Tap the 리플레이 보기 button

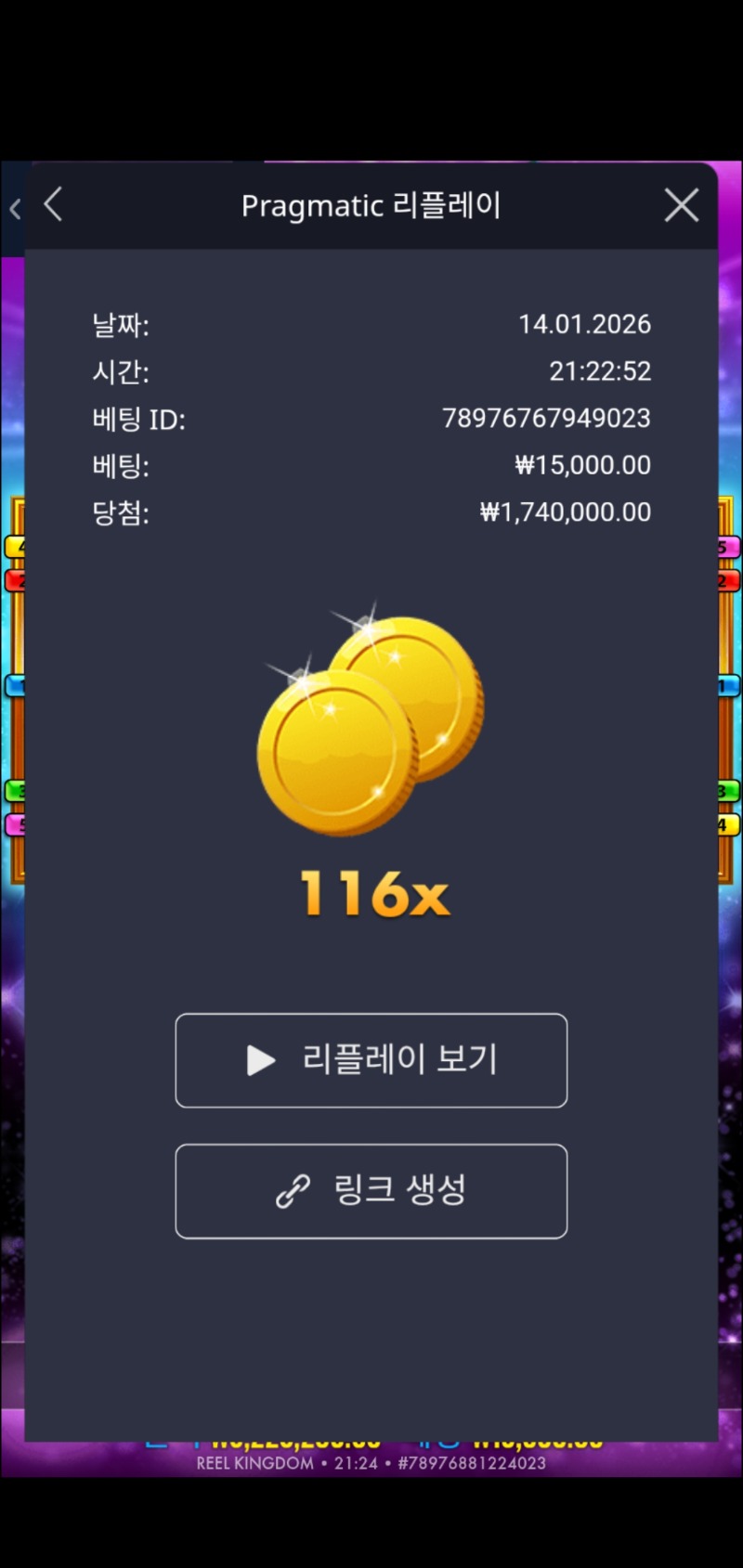click(371, 1060)
